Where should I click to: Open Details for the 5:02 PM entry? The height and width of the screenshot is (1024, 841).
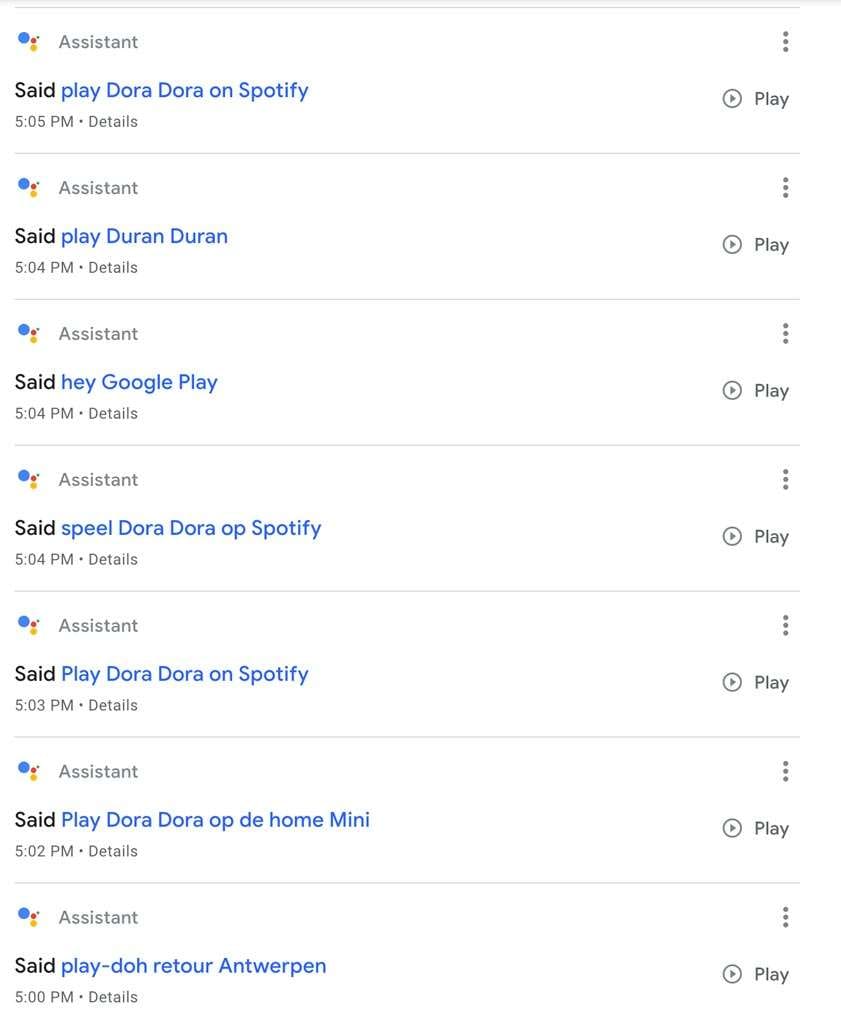coord(113,851)
